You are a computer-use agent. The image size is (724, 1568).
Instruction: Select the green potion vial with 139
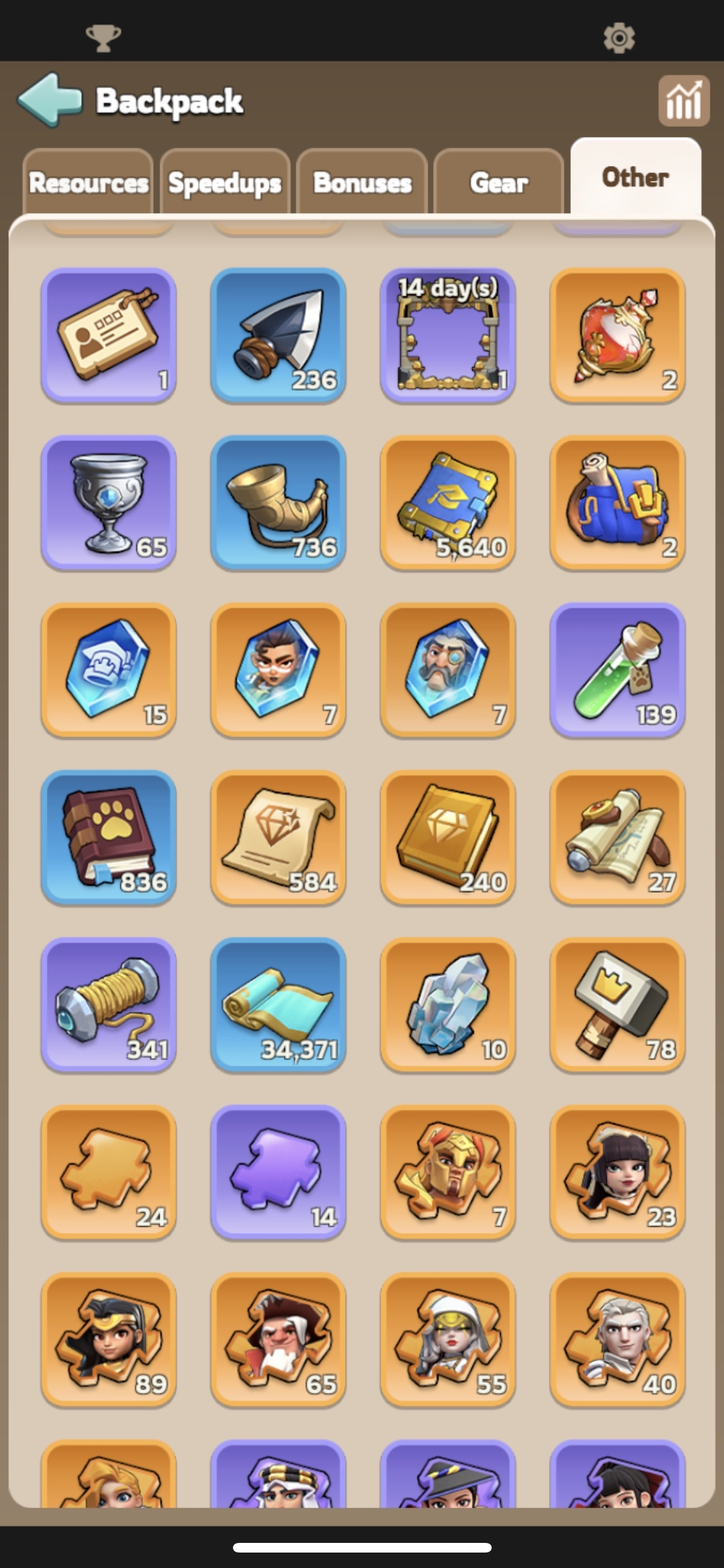[617, 670]
